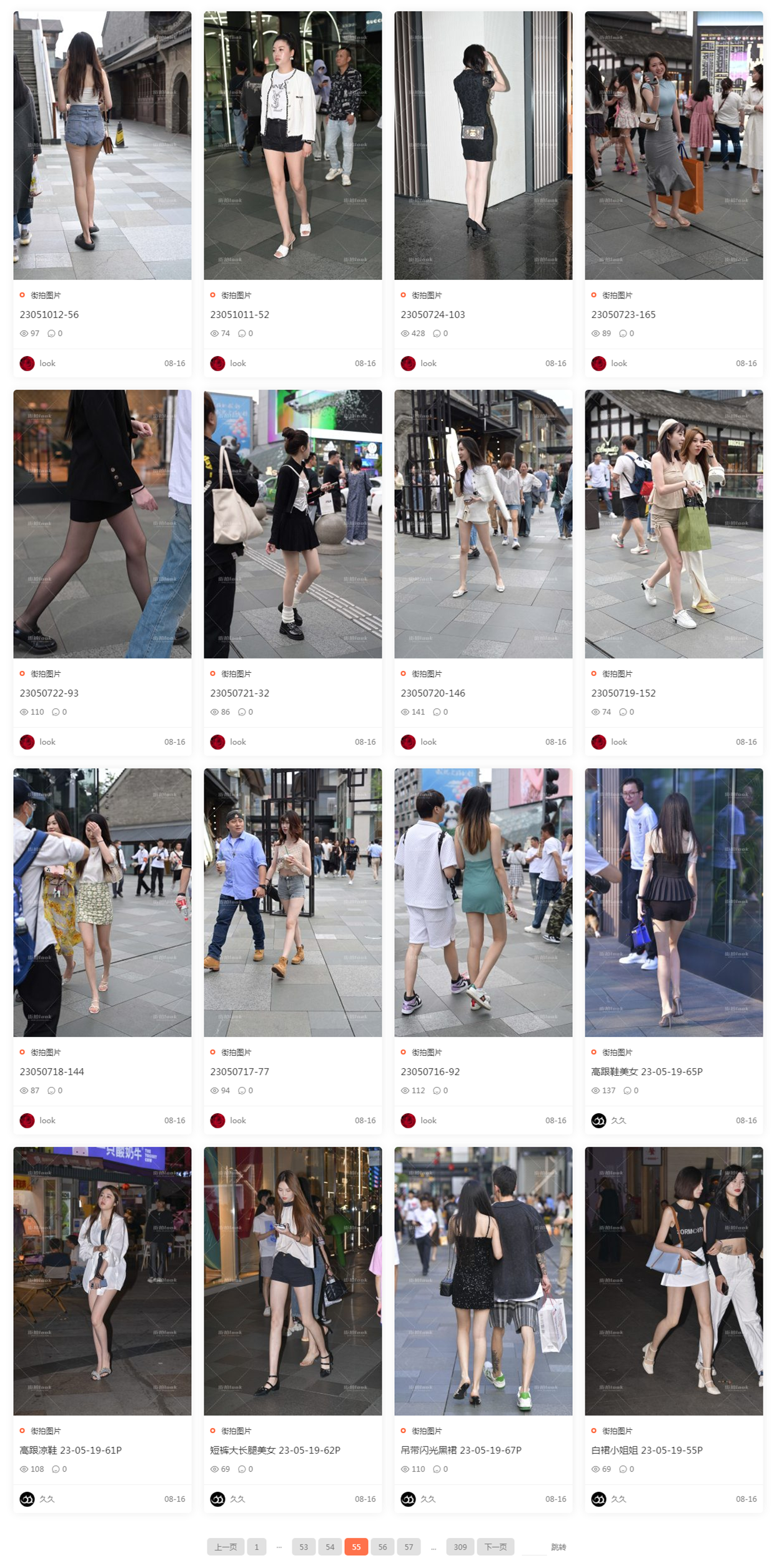Tap the 跳转 jump button
The image size is (784, 1568).
click(x=558, y=1547)
